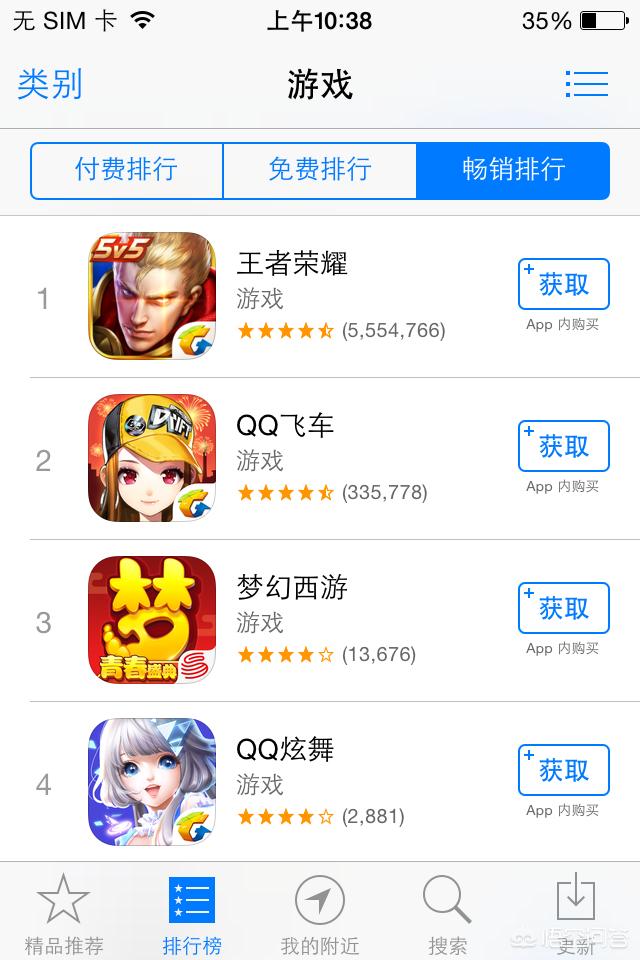640x960 pixels.
Task: Tap 获取 next to QQ炫舞
Action: click(563, 771)
